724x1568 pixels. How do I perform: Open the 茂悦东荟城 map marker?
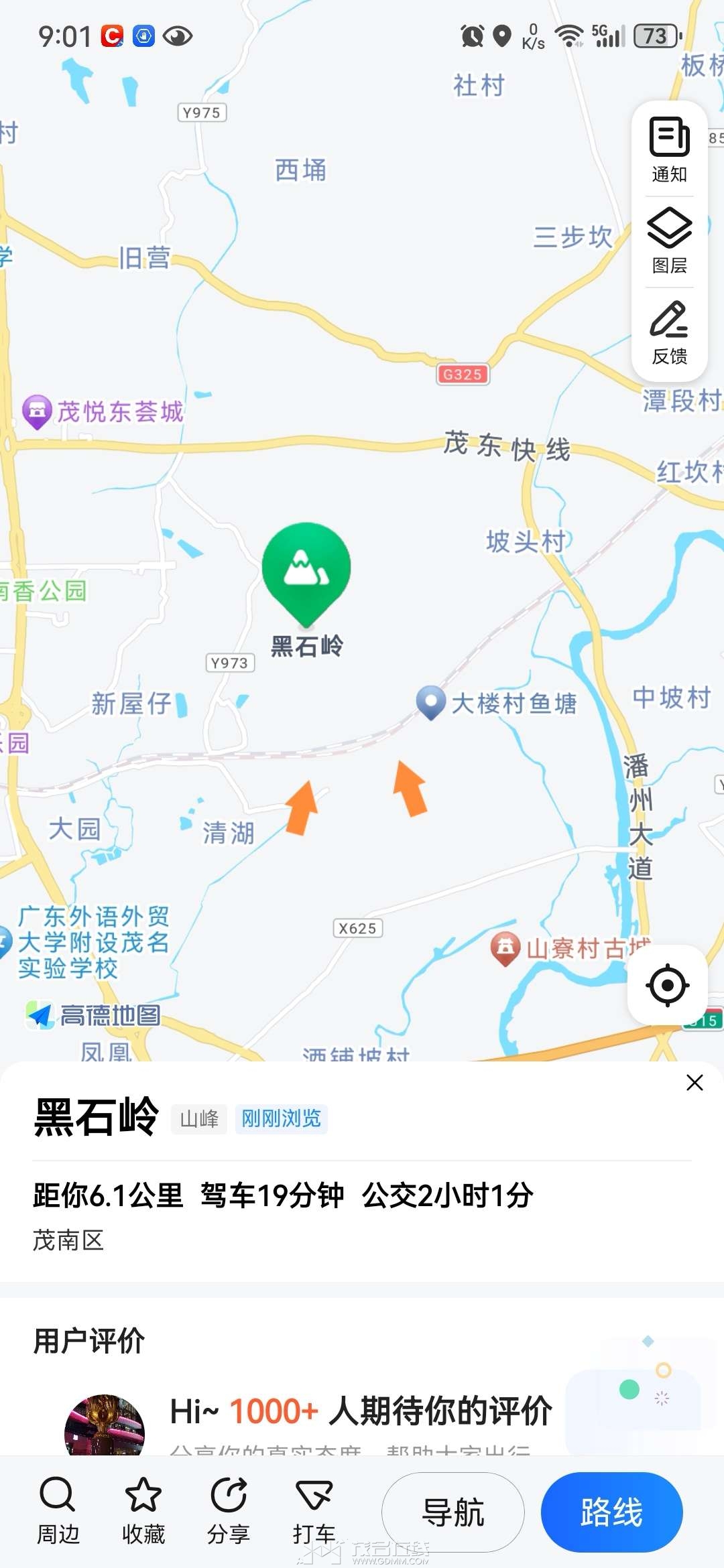tap(38, 411)
